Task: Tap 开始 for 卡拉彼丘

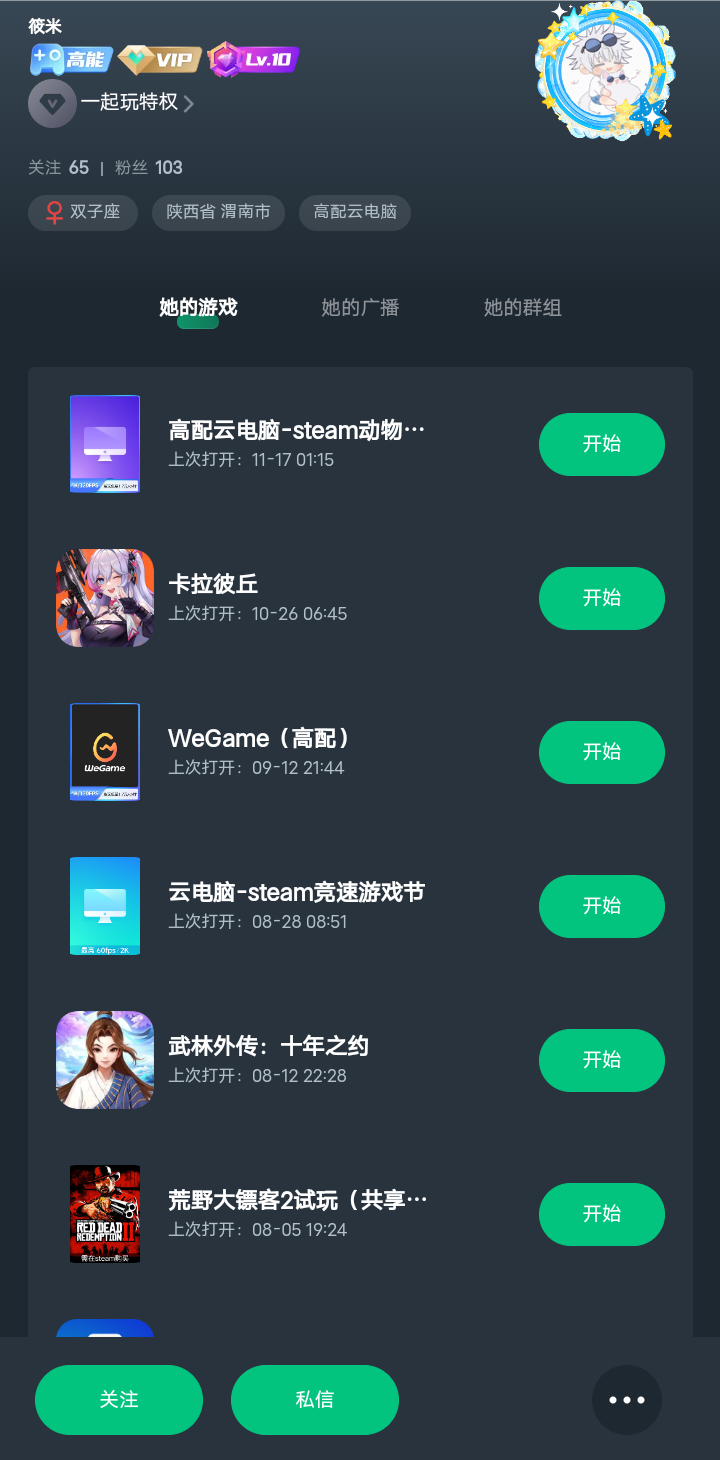Action: click(x=601, y=598)
